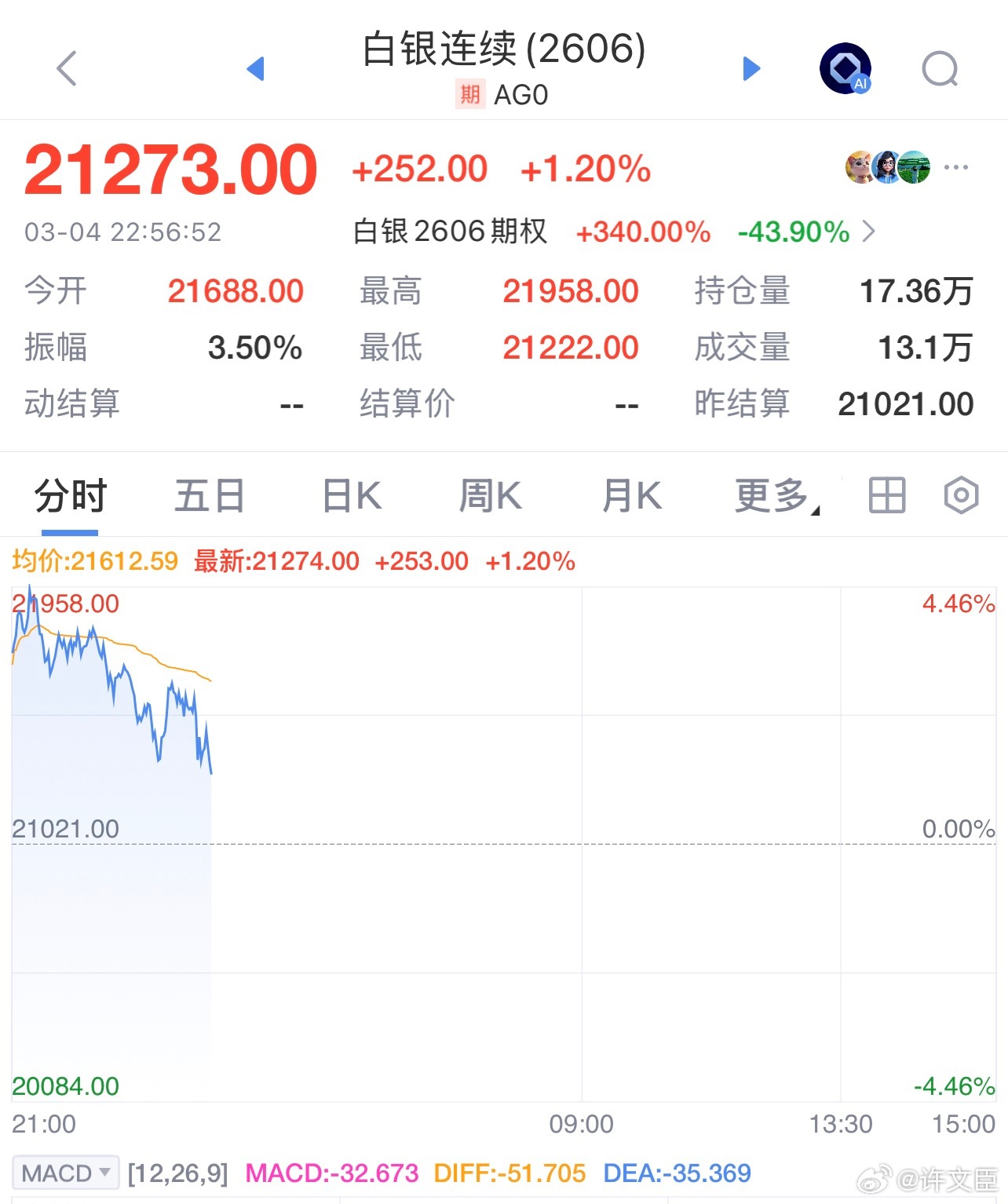Select the previous contract blue arrow
Viewport: 1008px width, 1204px height.
click(256, 68)
